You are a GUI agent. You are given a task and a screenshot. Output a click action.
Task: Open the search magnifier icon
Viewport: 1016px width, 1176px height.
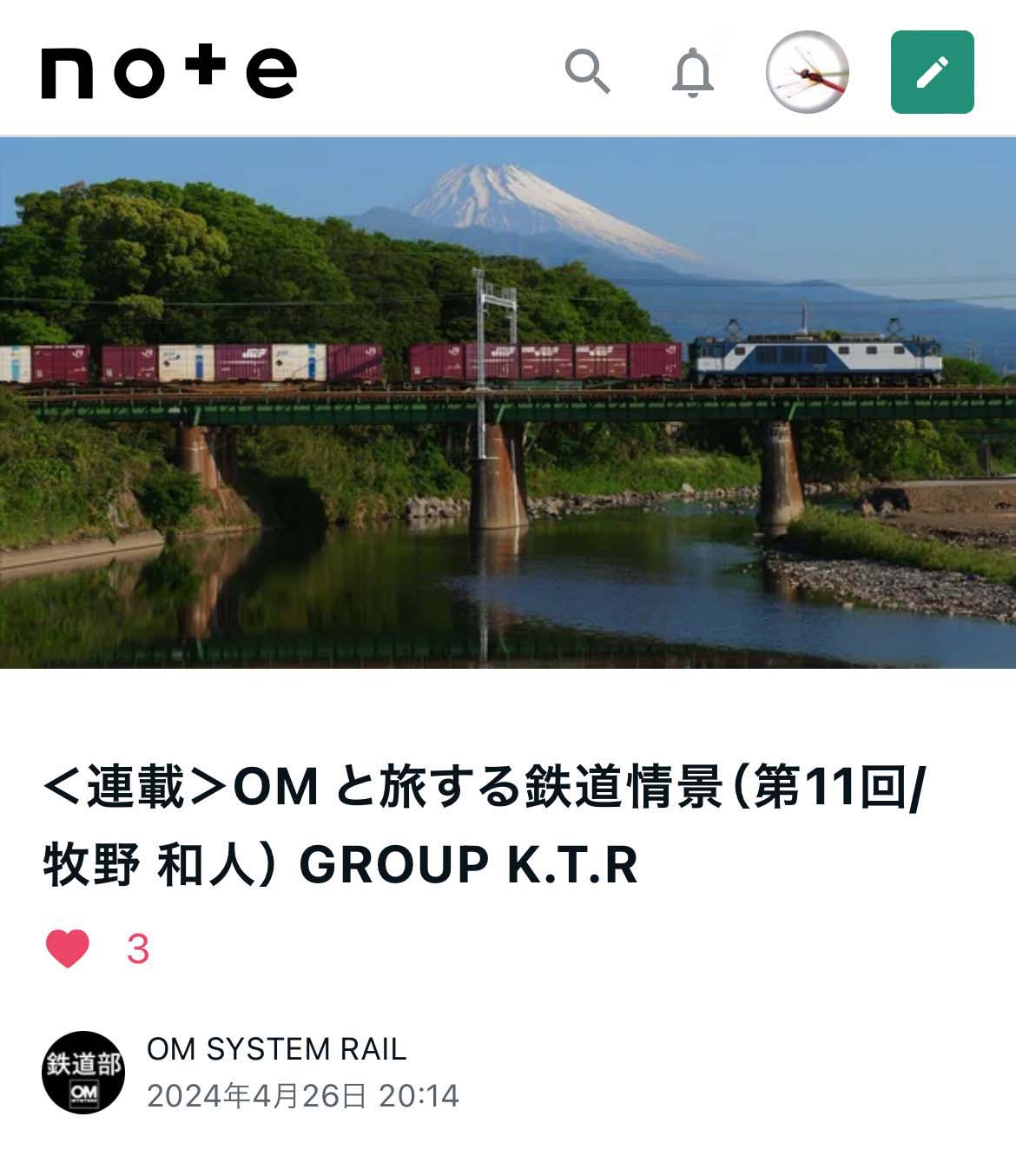(x=588, y=71)
